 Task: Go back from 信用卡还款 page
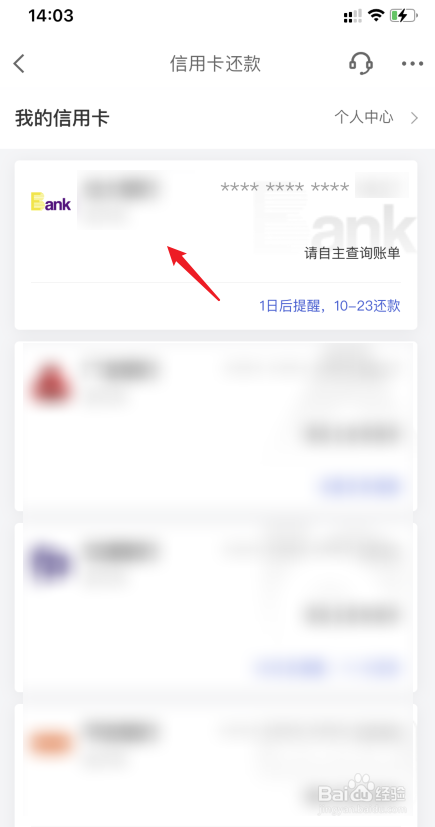[20, 64]
